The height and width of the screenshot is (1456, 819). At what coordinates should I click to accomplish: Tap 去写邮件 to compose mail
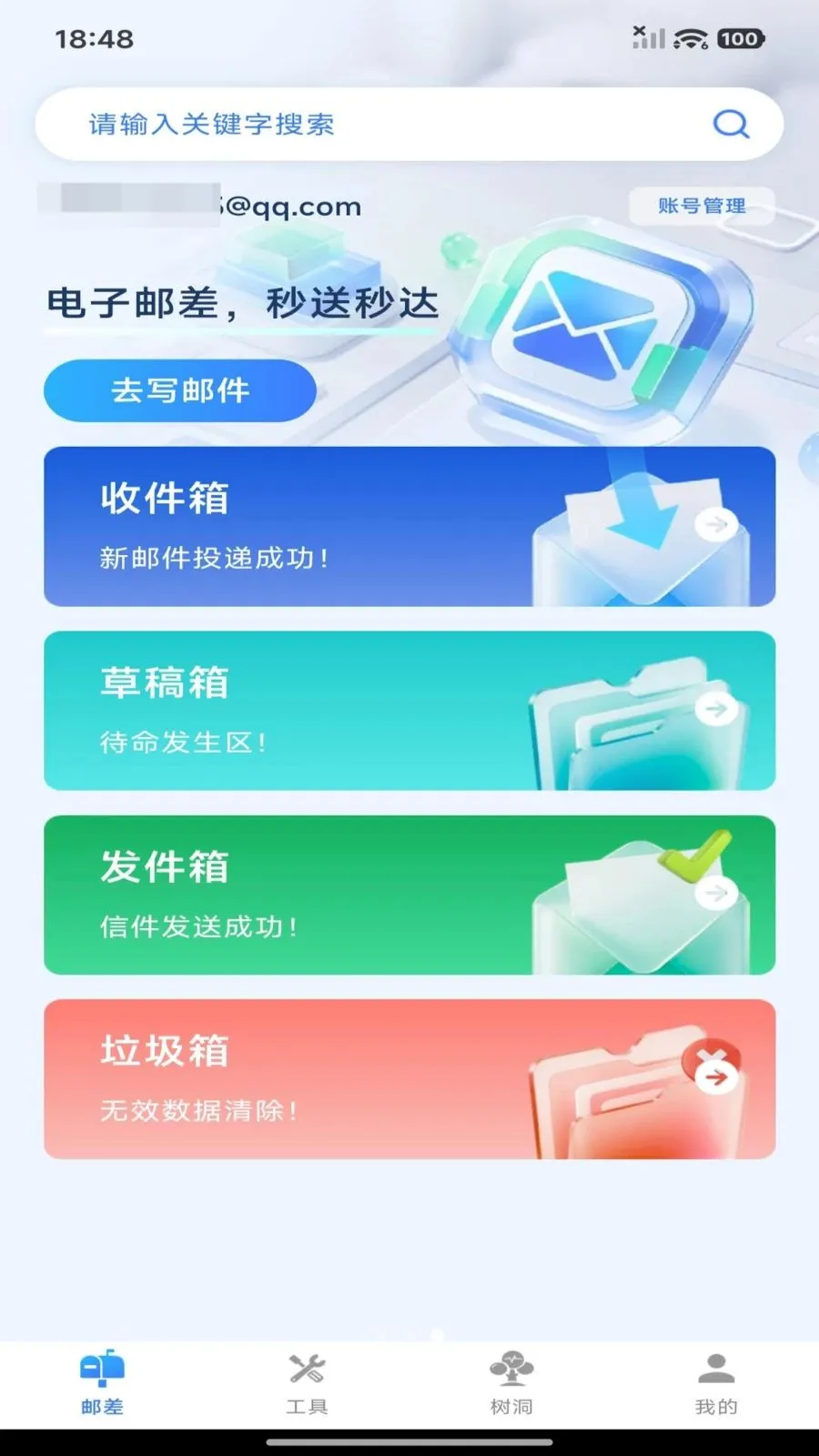pyautogui.click(x=180, y=390)
